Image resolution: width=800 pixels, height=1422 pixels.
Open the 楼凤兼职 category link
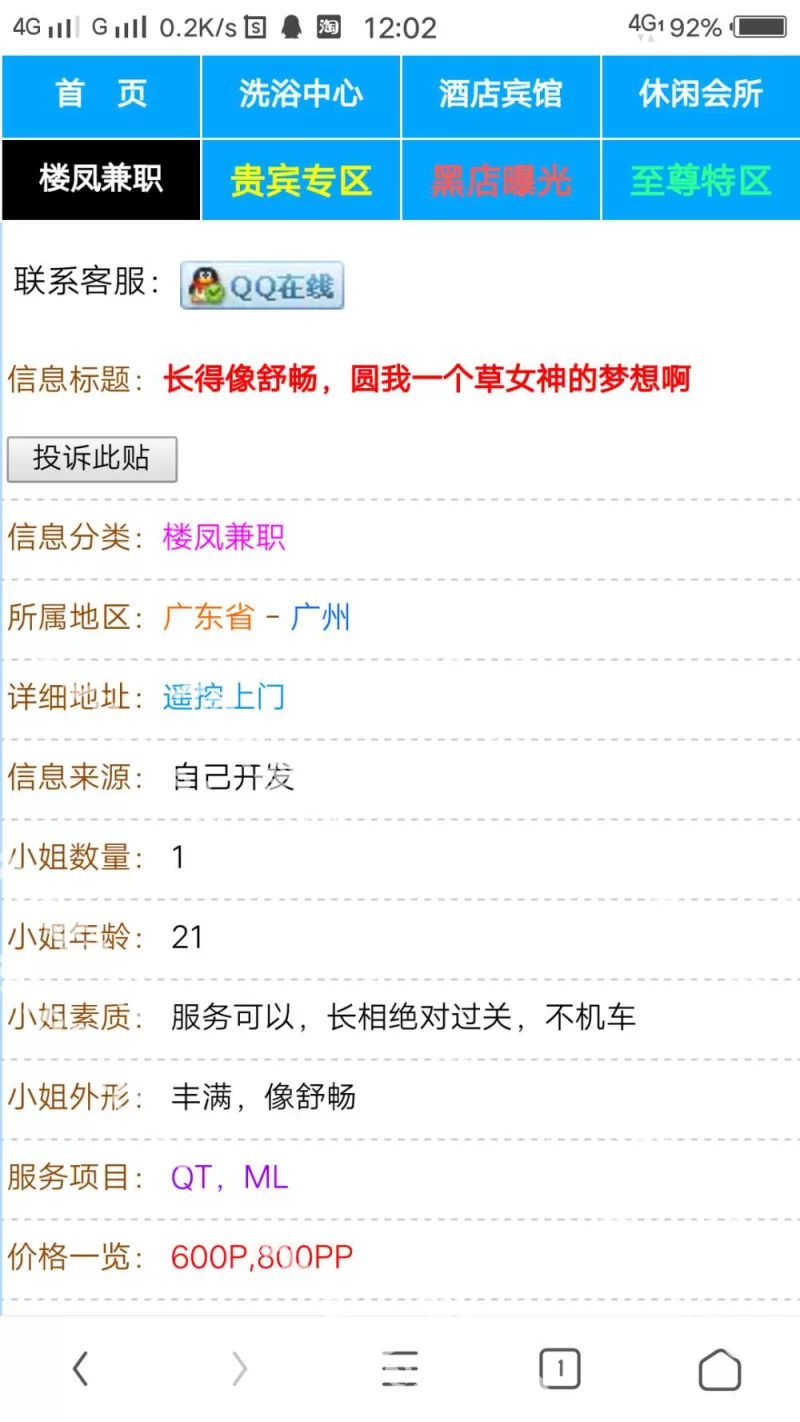[224, 537]
